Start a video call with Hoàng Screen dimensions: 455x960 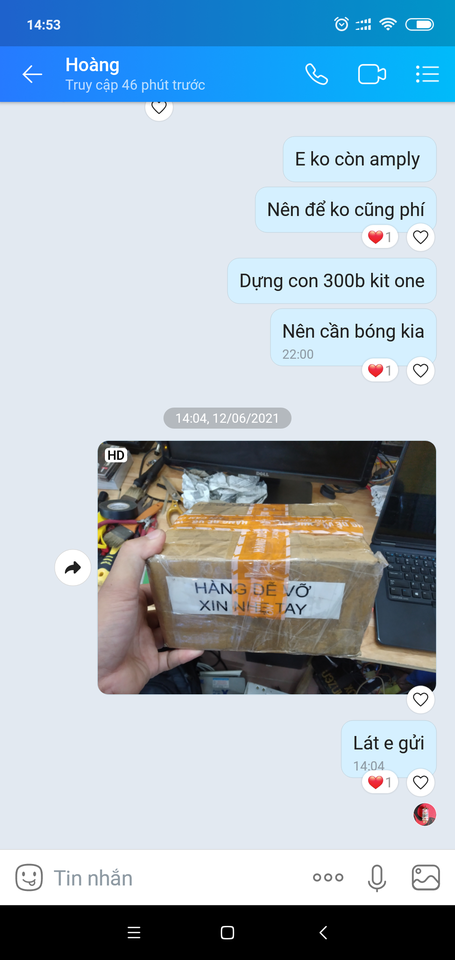tap(372, 75)
